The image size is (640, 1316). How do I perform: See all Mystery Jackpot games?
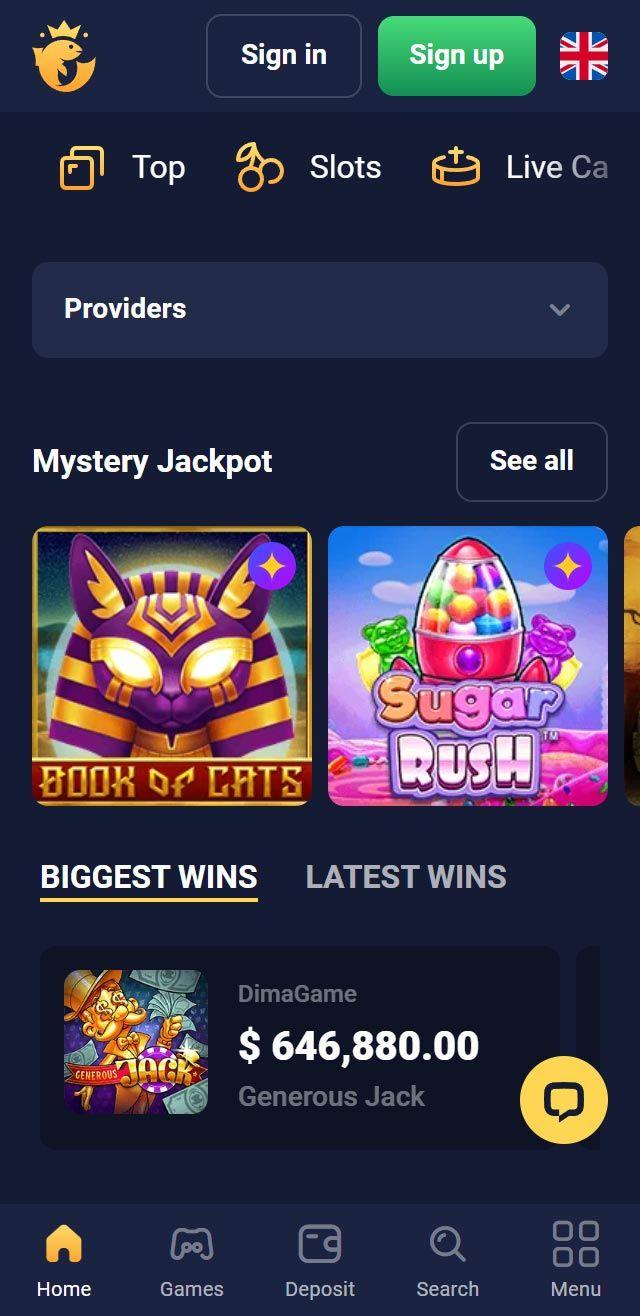coord(532,461)
